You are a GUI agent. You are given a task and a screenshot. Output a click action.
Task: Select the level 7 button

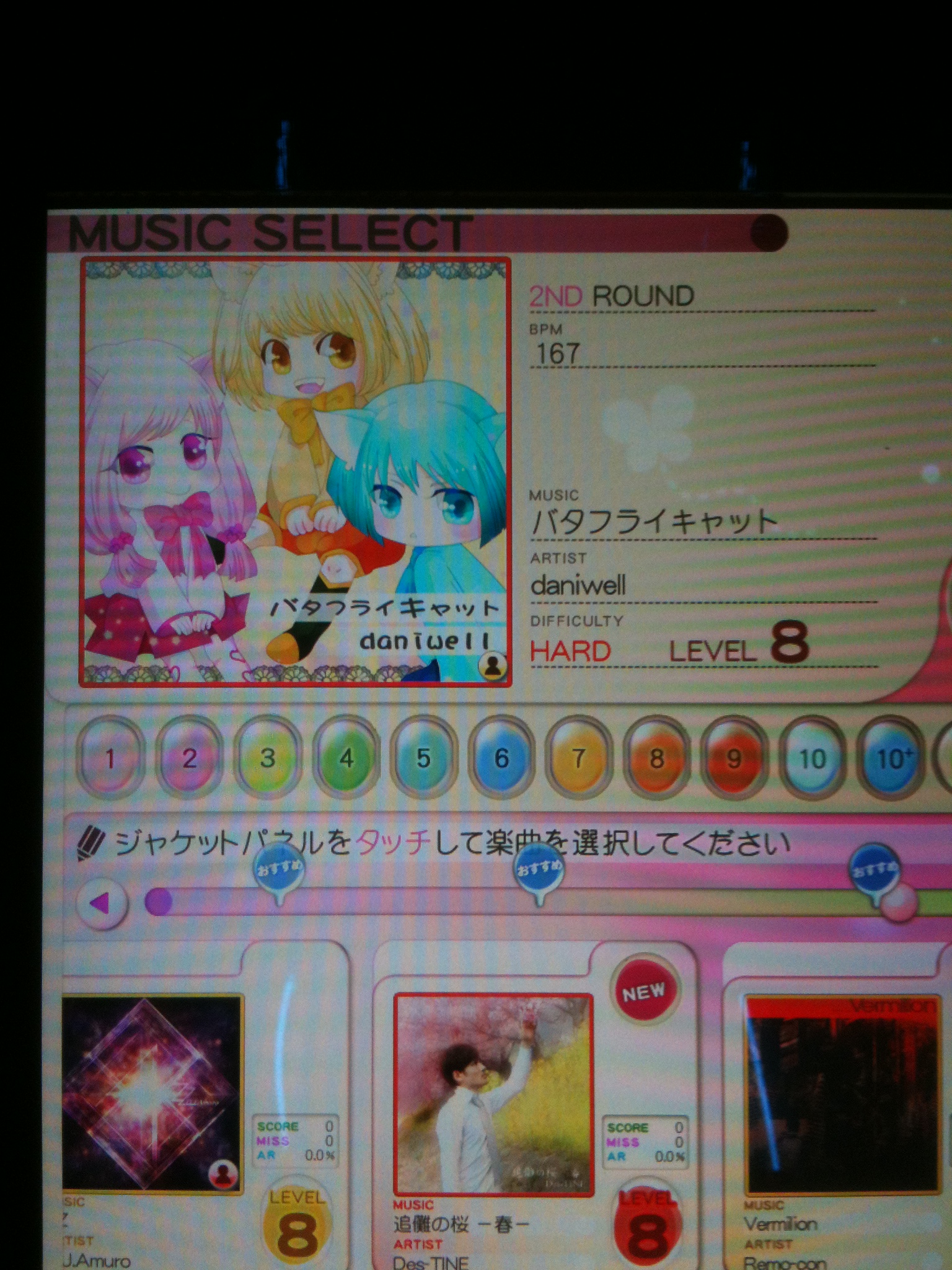[x=579, y=758]
